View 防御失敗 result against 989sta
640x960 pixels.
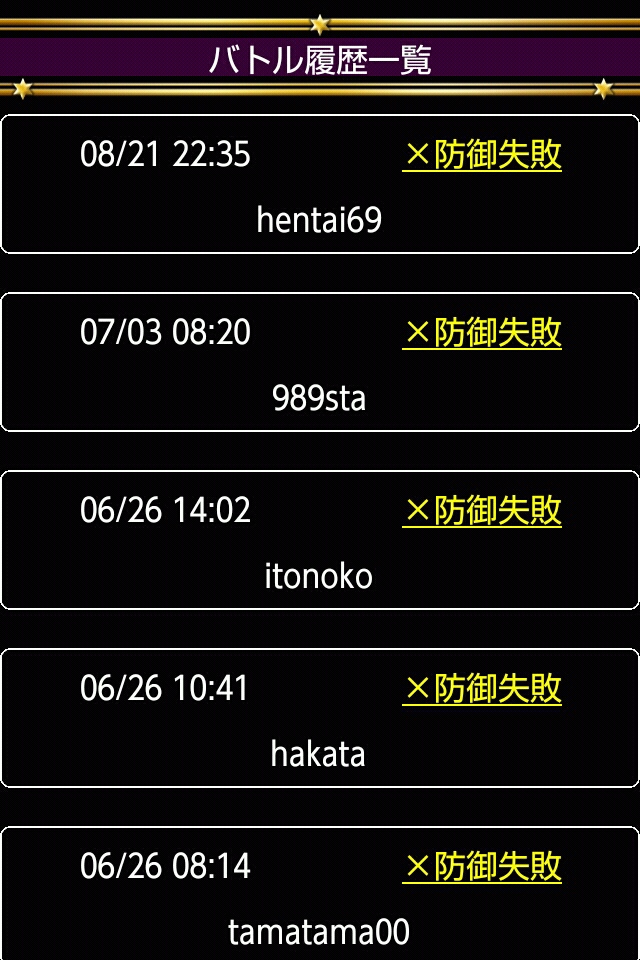[482, 333]
